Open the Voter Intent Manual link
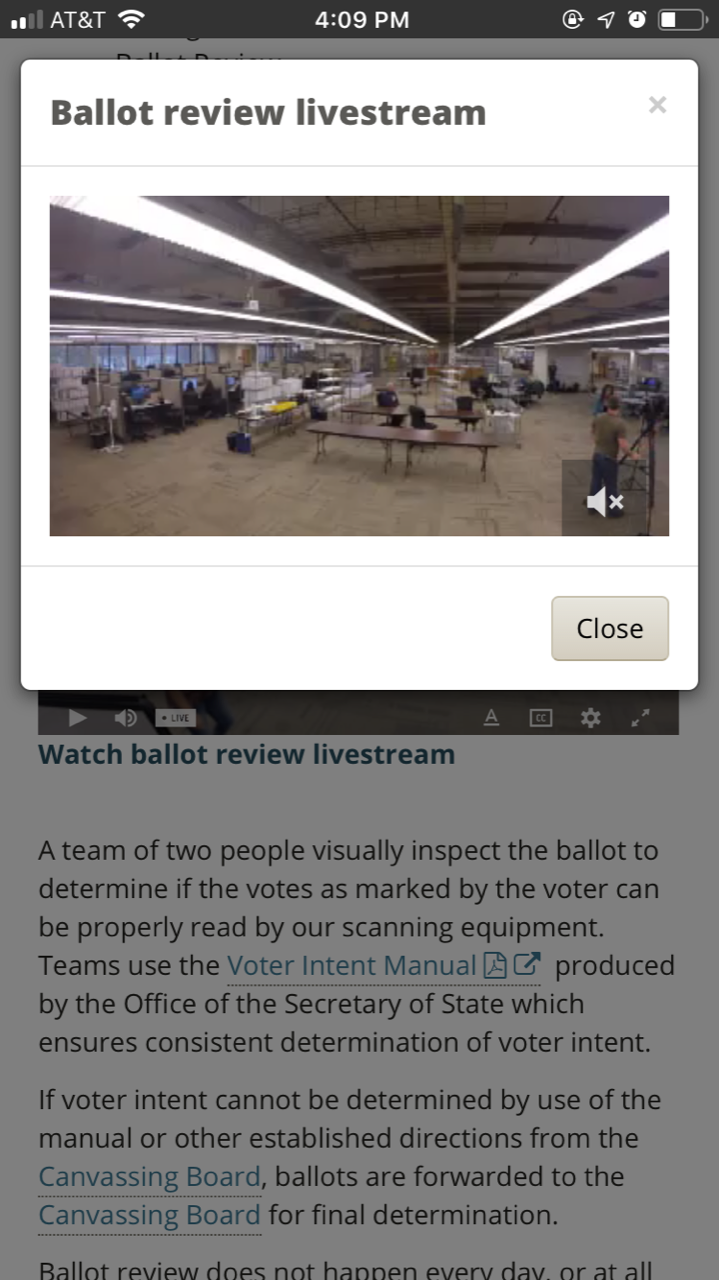Screen dimensions: 719x1280 [x=351, y=966]
